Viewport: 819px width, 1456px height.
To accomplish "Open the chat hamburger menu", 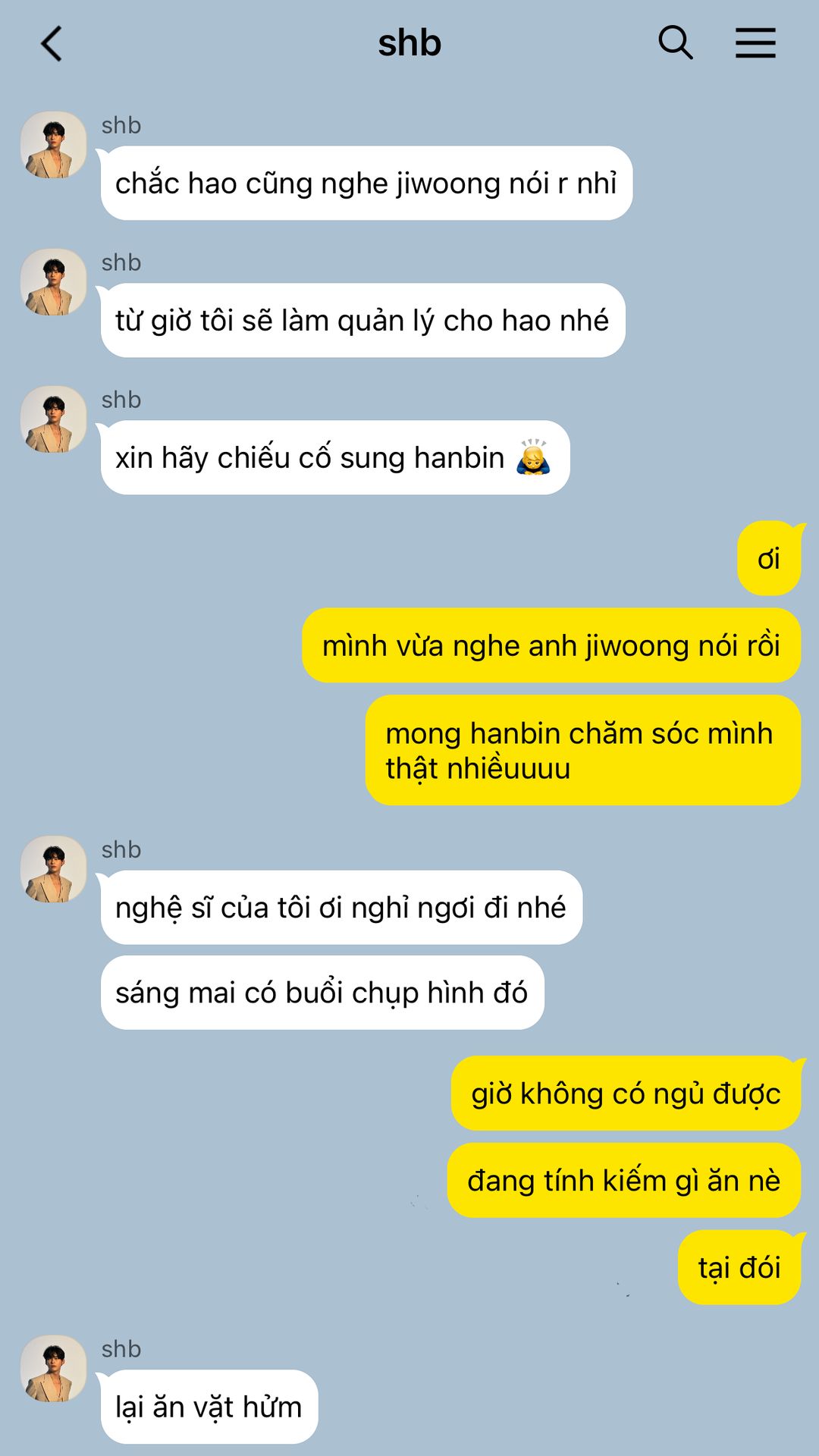I will point(755,43).
